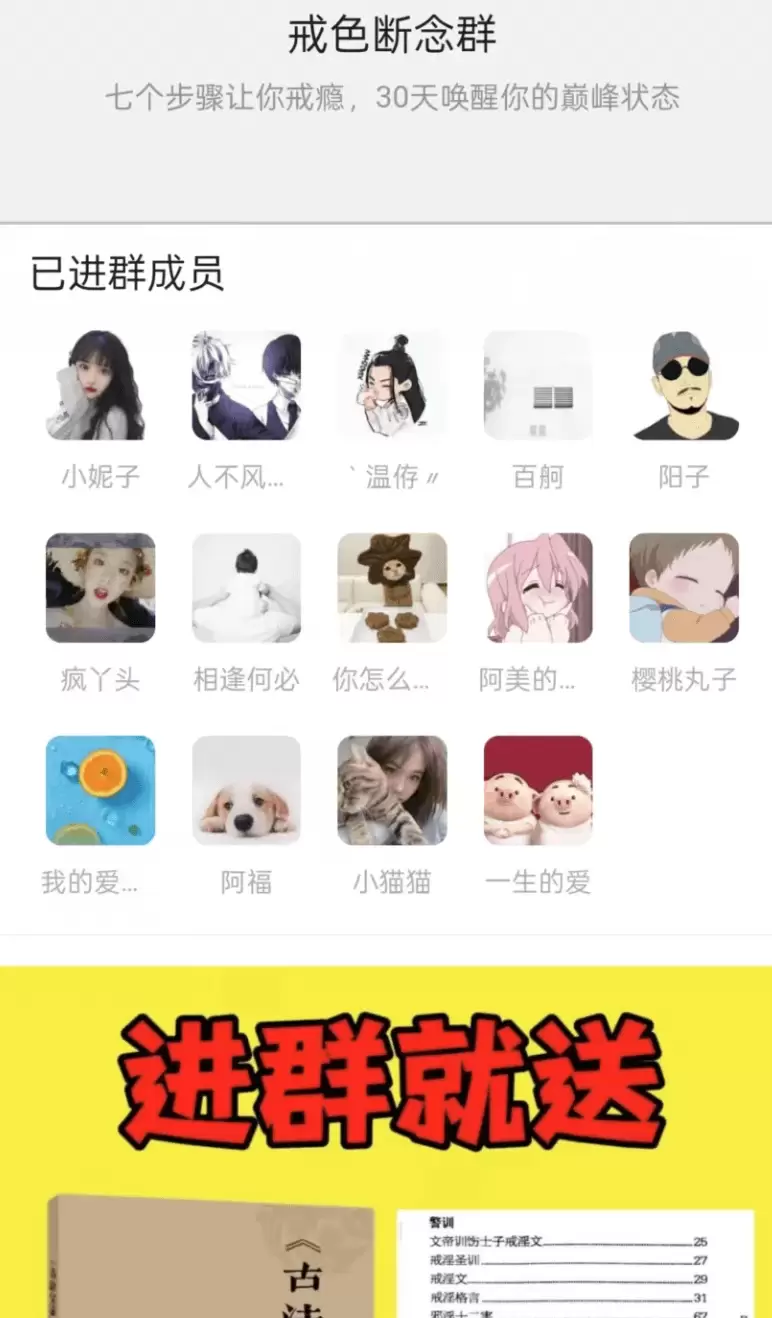The image size is (772, 1318).
Task: Select member 疯丫头
Action: 100,588
